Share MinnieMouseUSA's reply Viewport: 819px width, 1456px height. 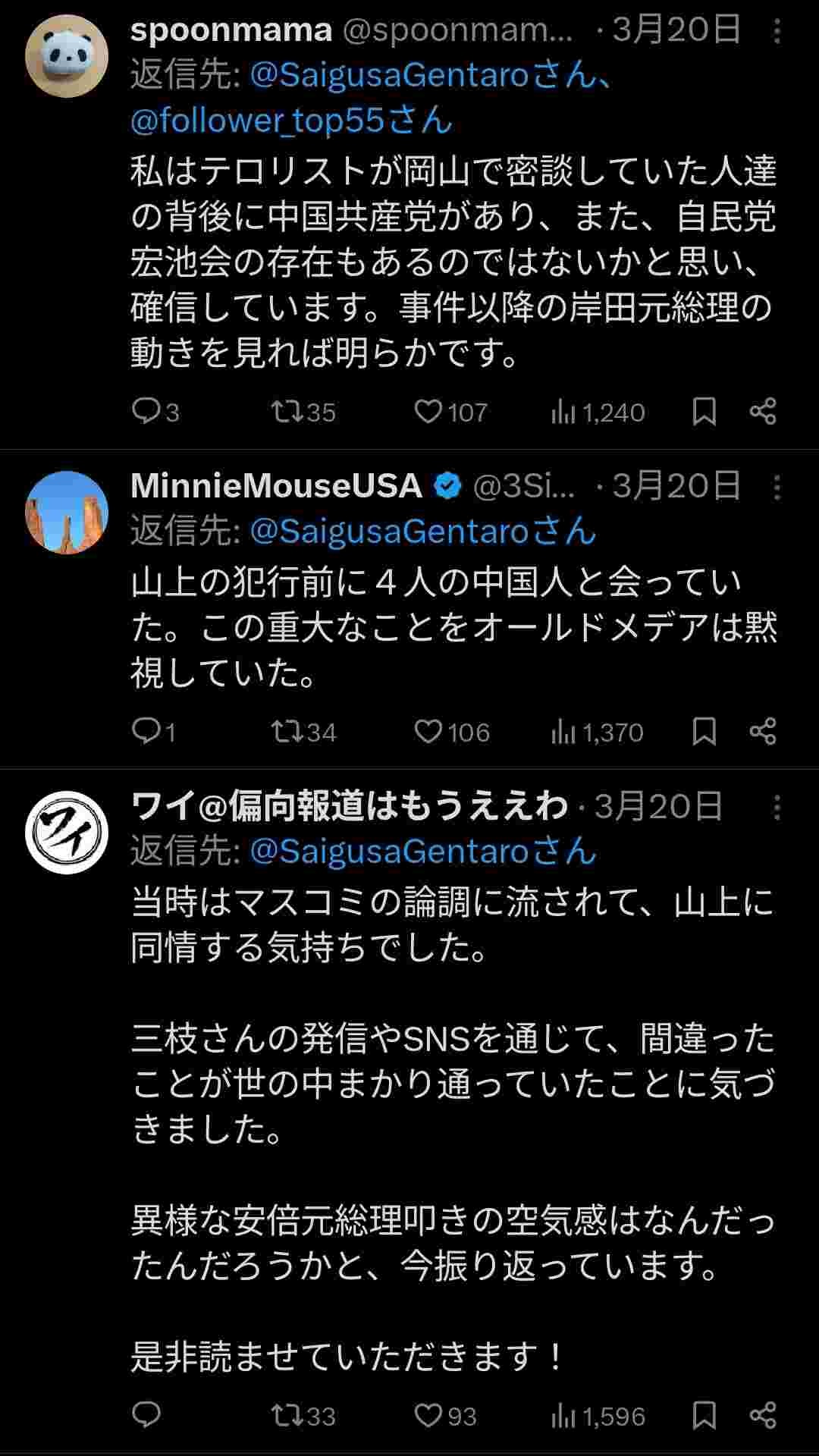tap(762, 731)
